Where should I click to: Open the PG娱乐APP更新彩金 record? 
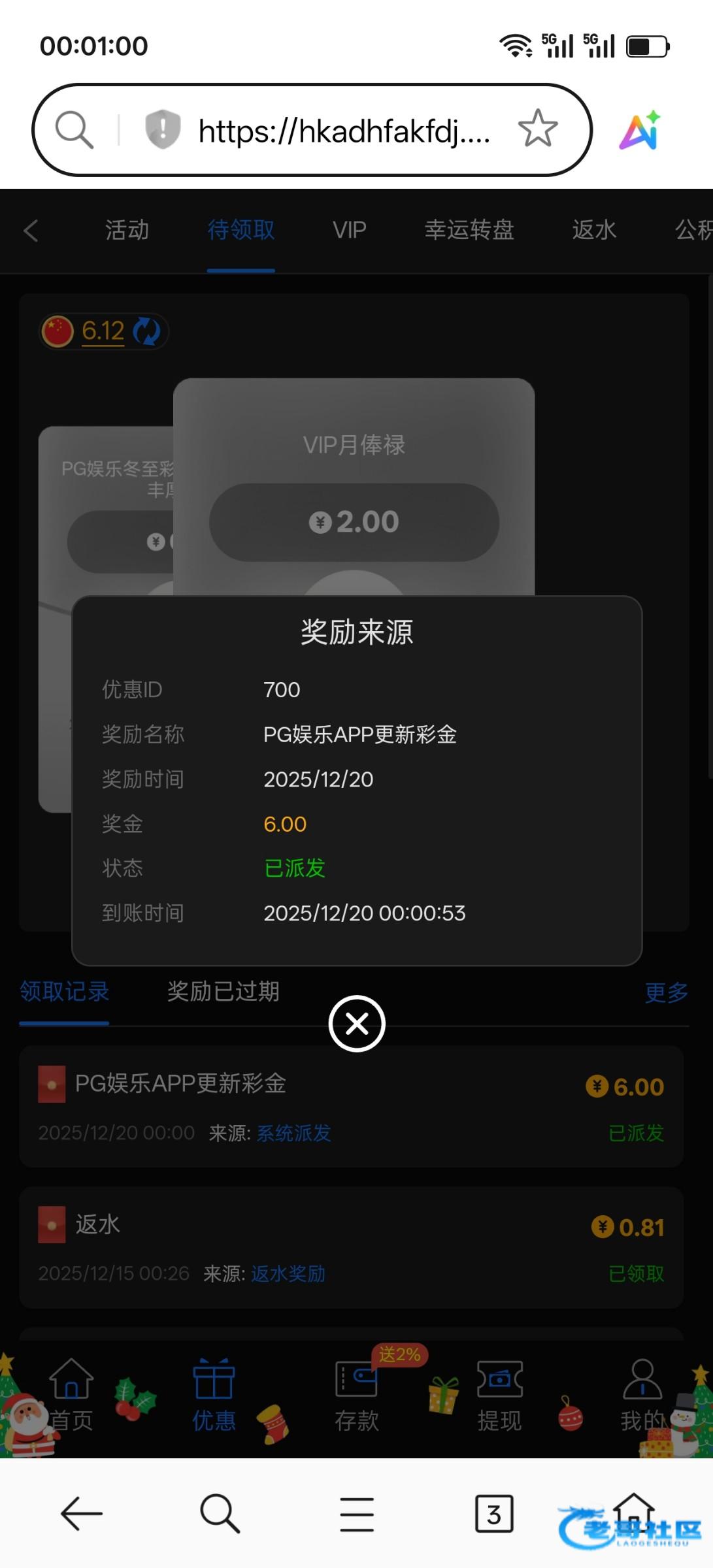point(351,1106)
